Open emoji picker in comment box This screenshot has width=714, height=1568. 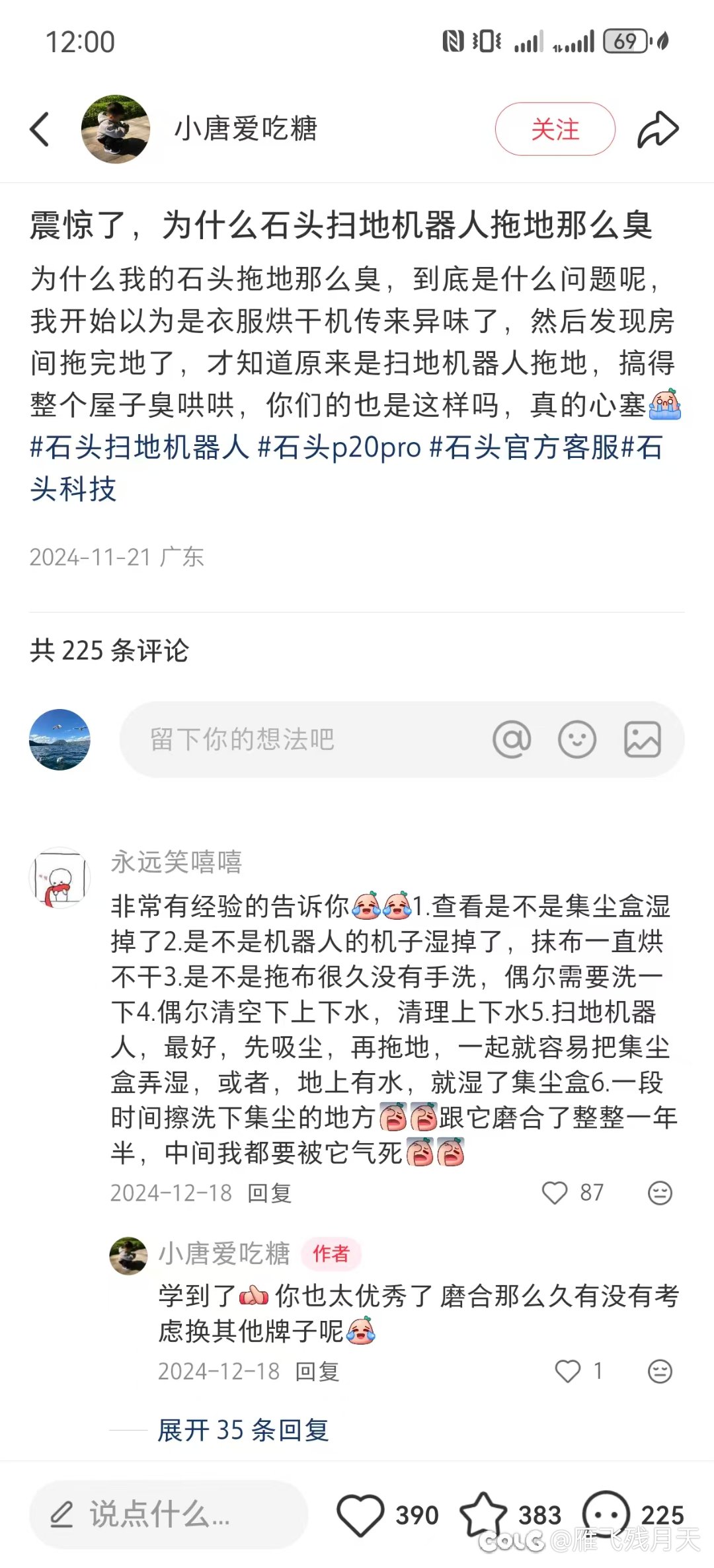pyautogui.click(x=576, y=739)
